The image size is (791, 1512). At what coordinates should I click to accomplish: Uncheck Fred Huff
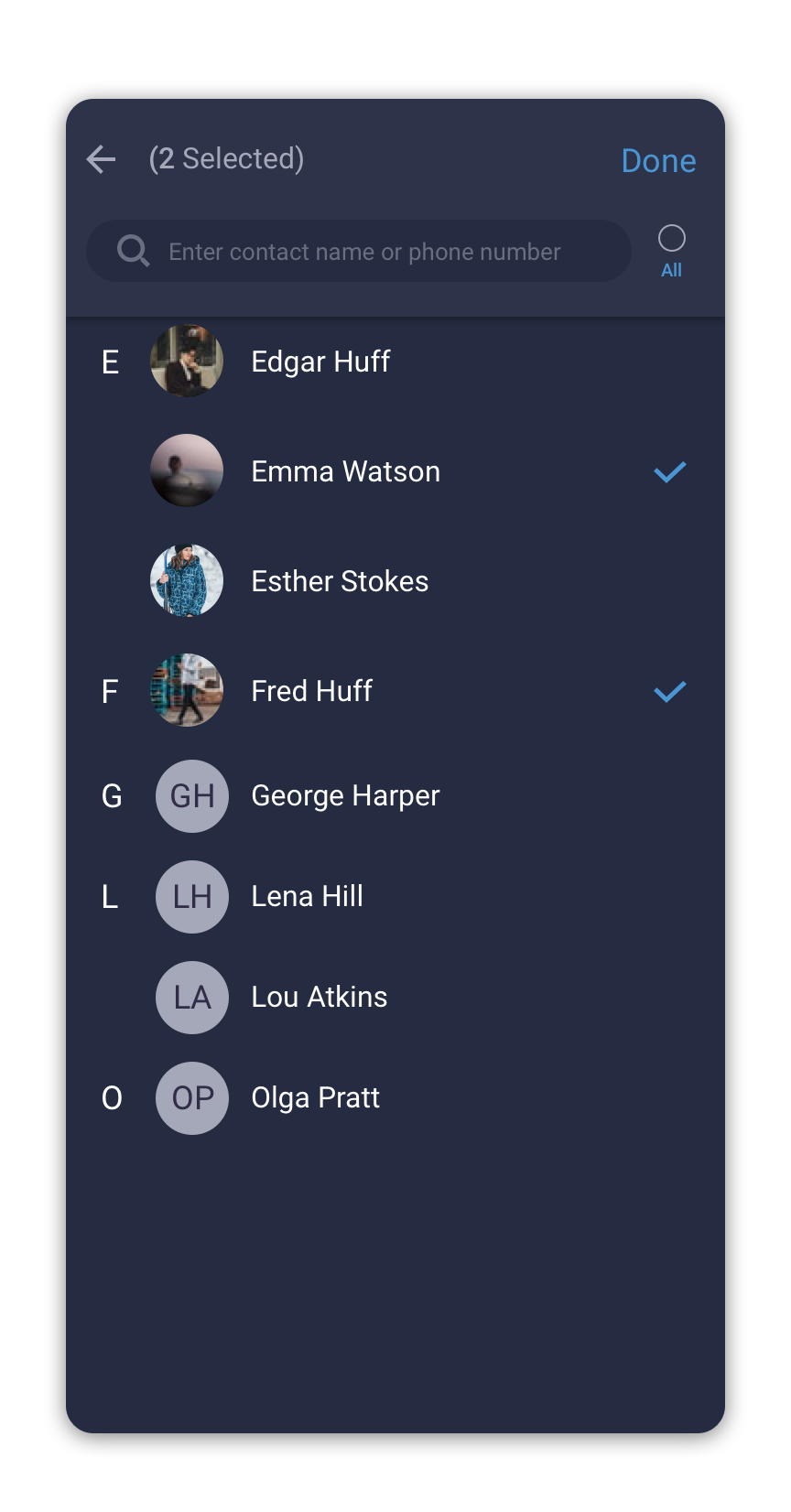395,691
